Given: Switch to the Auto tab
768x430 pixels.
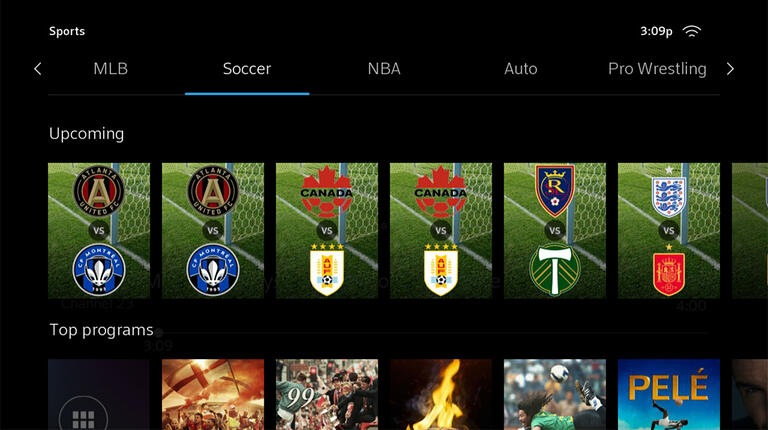Looking at the screenshot, I should click(x=520, y=69).
